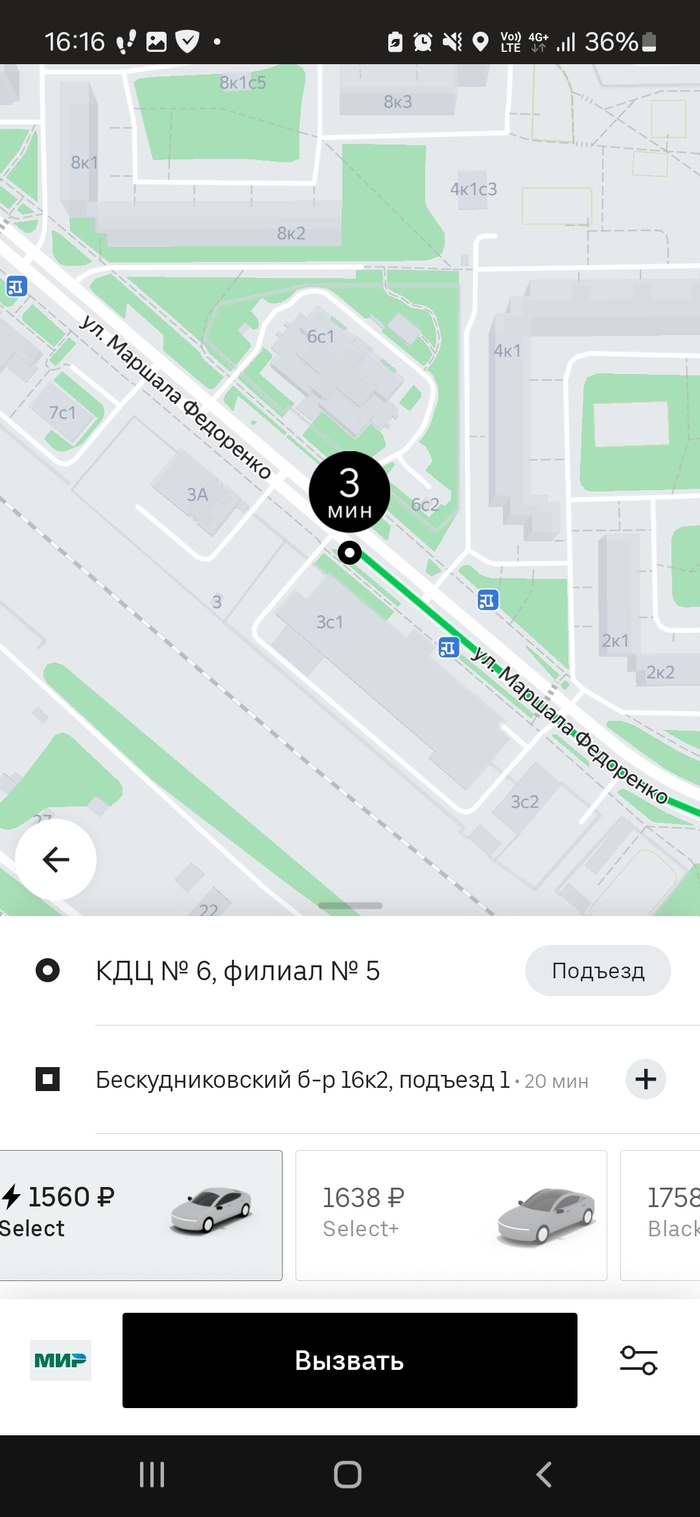Go back using the map arrow button
The width and height of the screenshot is (700, 1517).
coord(56,860)
